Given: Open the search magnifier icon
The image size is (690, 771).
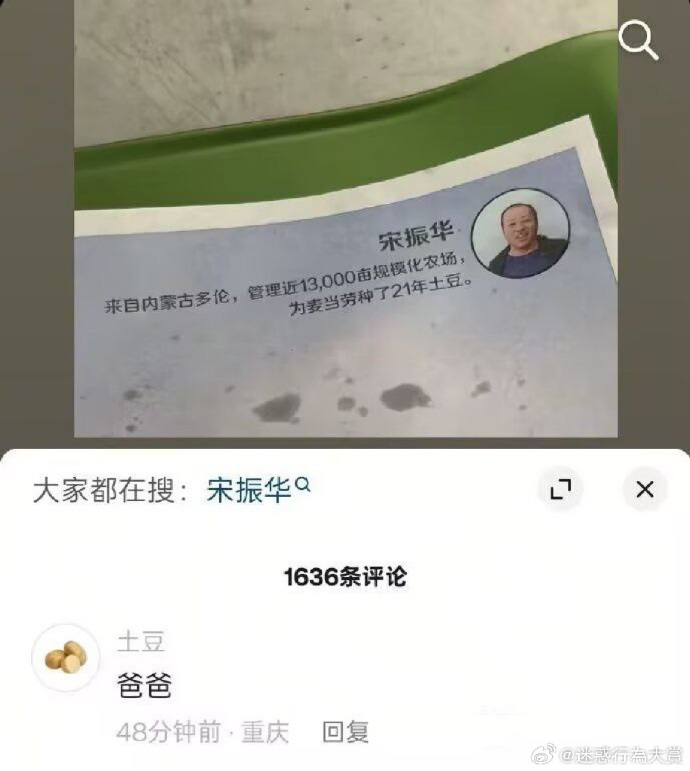Looking at the screenshot, I should (x=638, y=40).
